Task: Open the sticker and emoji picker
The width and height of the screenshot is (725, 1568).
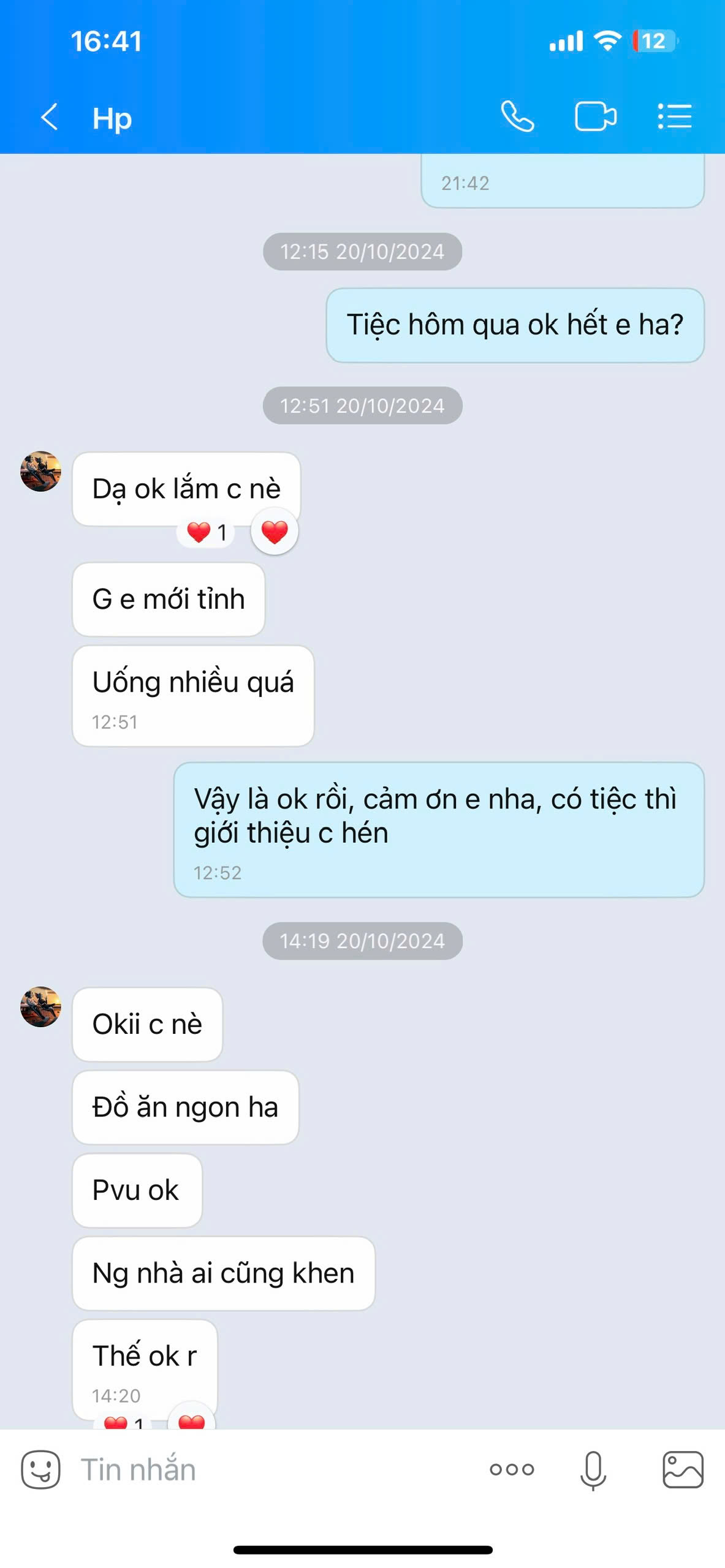Action: point(40,1469)
